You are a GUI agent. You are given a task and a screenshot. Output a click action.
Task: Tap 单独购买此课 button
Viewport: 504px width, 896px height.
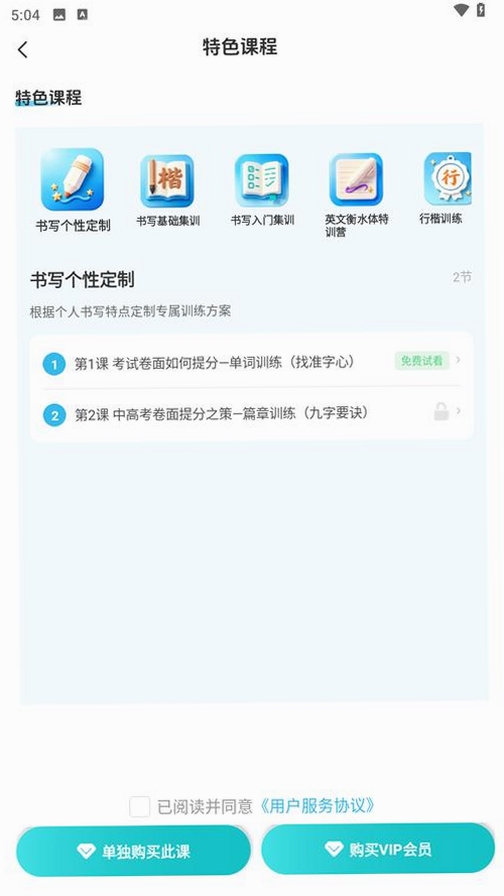coord(134,851)
